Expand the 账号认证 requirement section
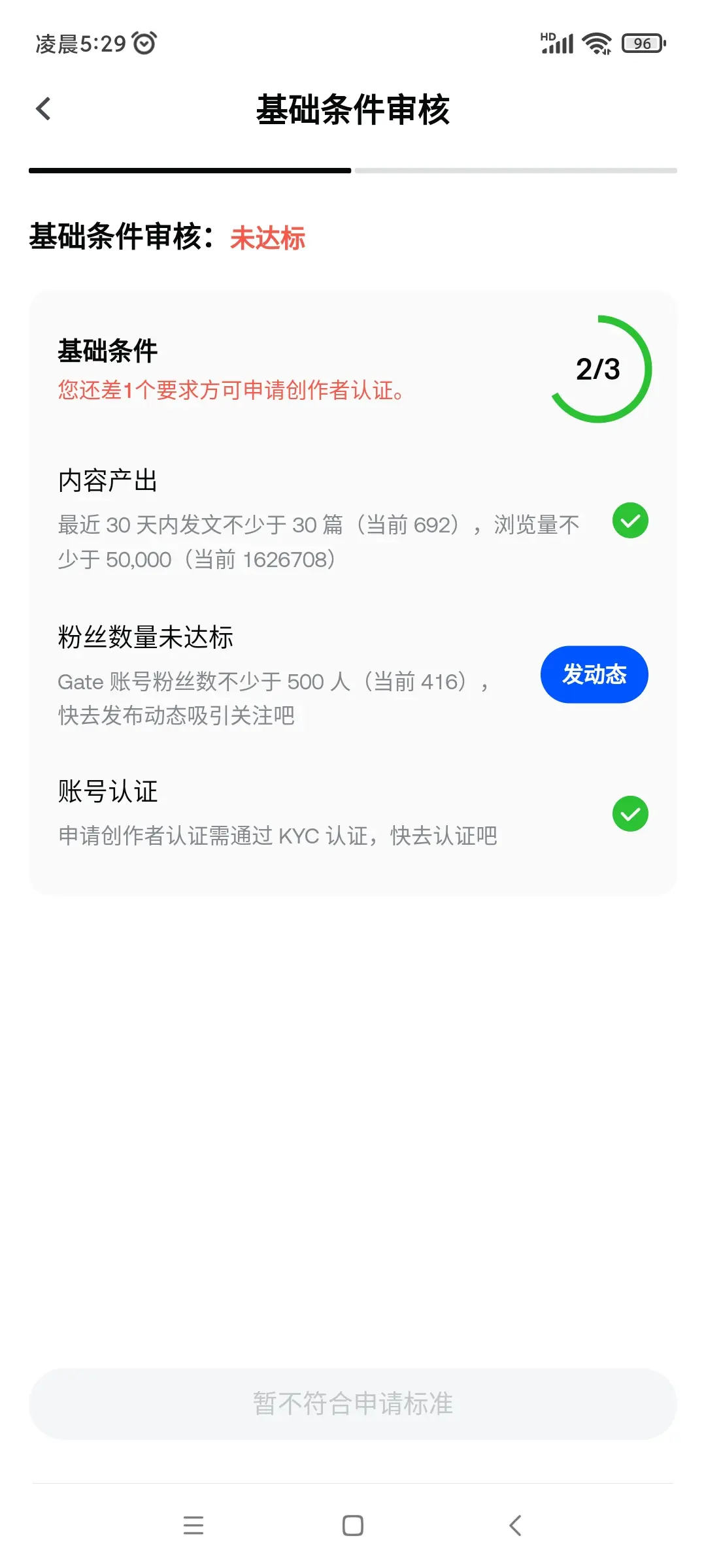 [107, 792]
